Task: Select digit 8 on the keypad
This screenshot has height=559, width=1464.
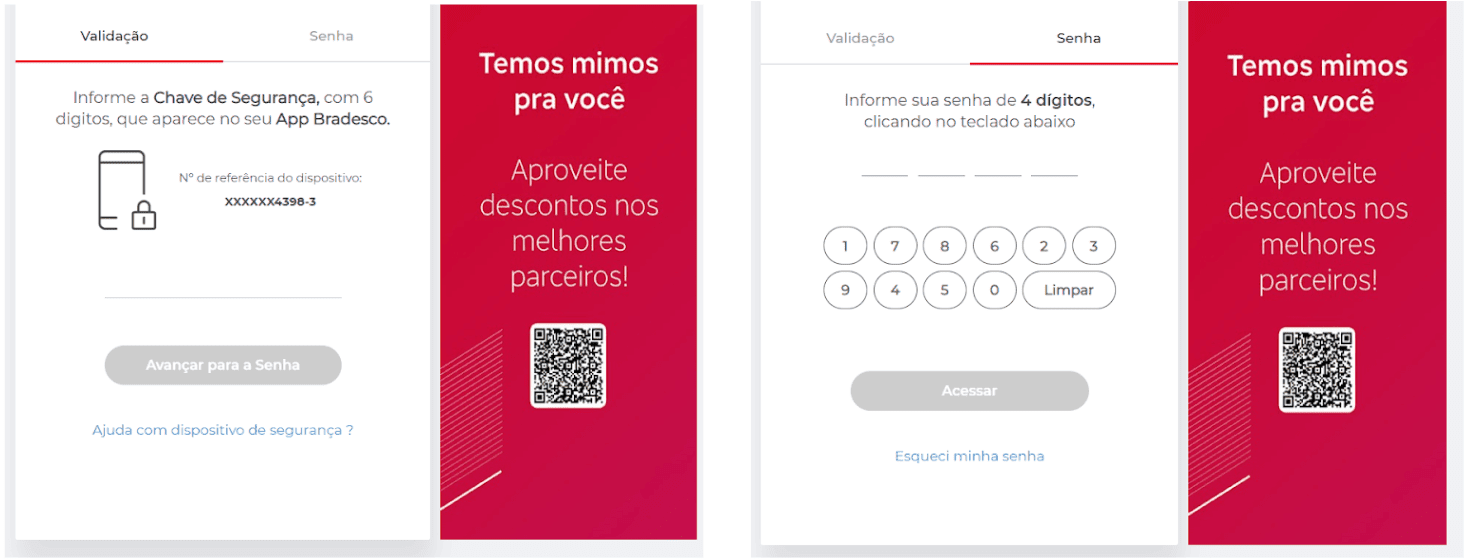Action: click(944, 246)
